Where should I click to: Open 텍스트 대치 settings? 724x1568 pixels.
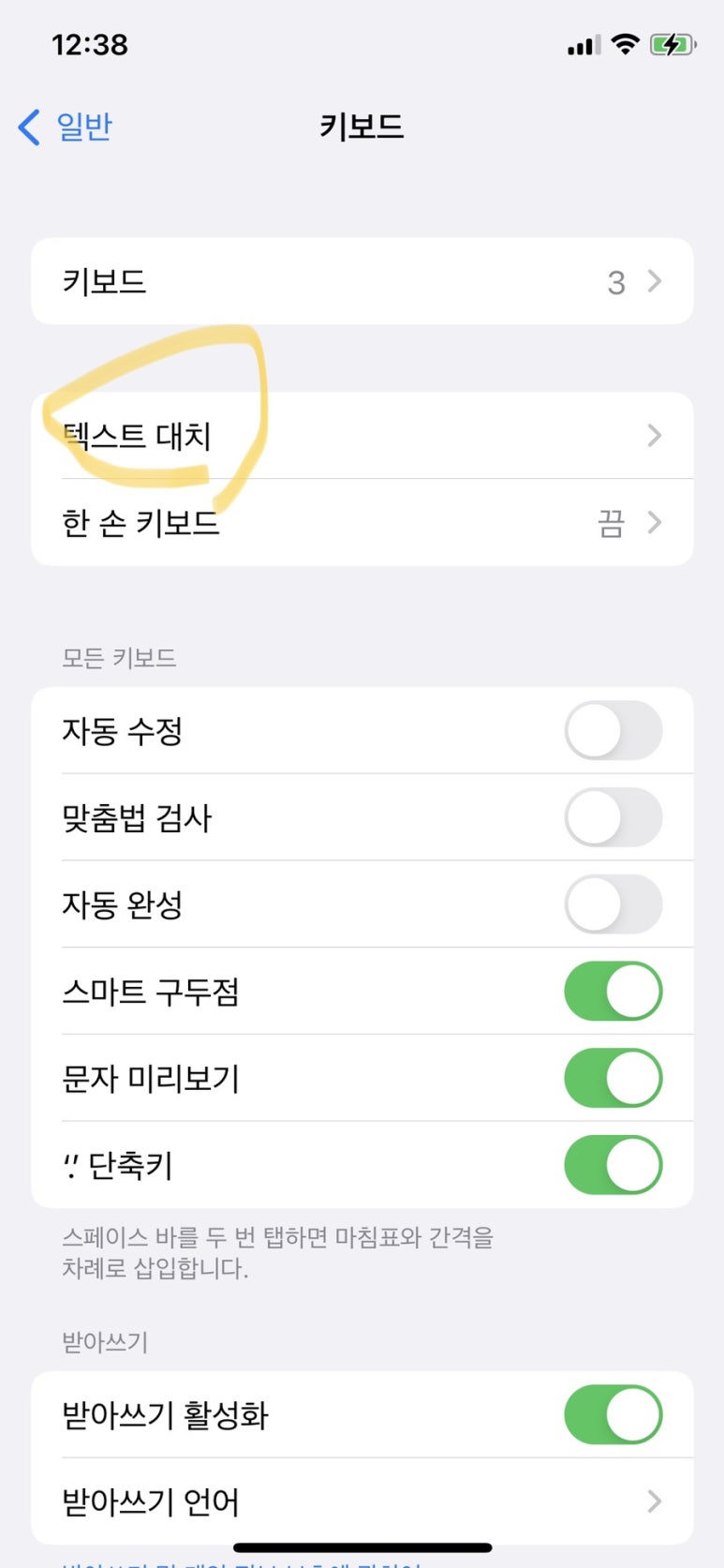(362, 436)
